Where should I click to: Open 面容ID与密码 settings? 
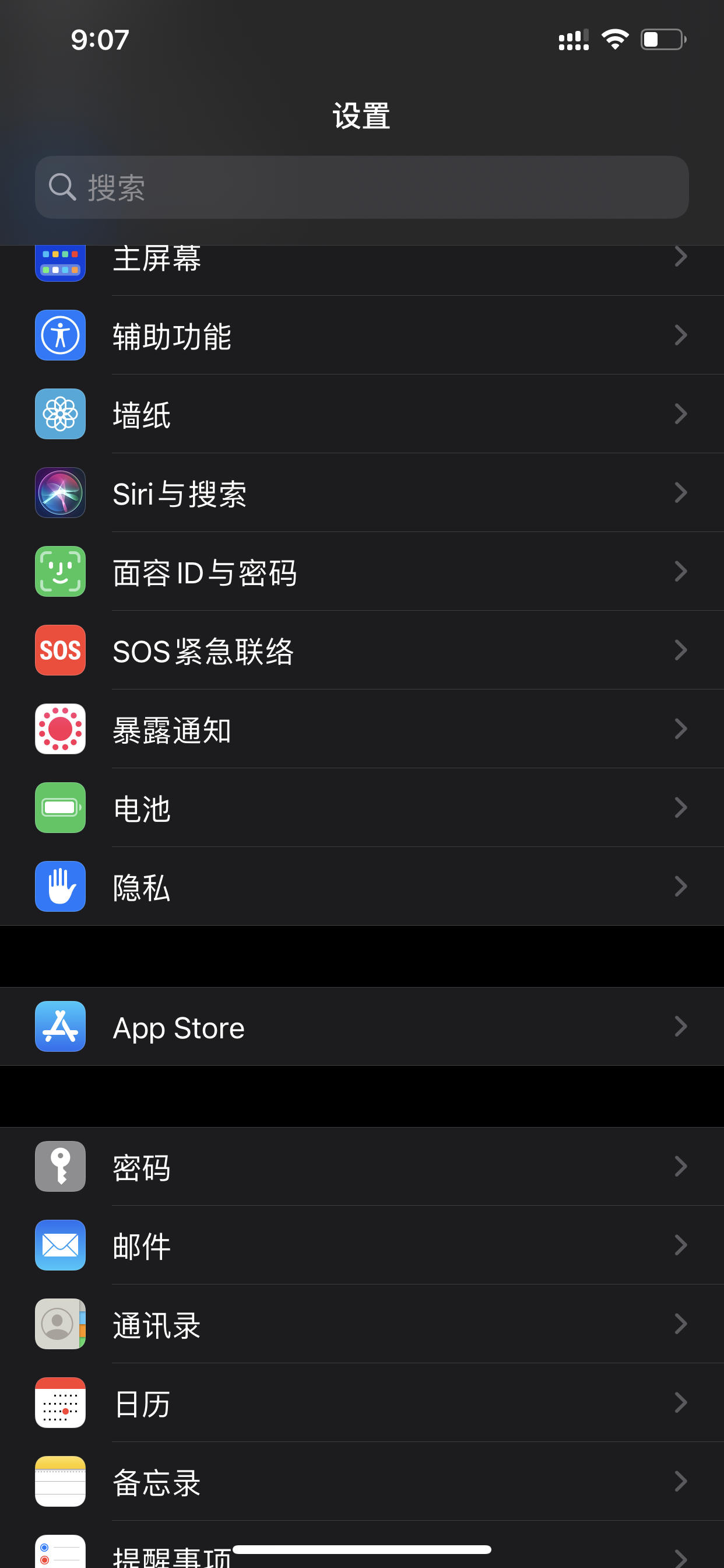361,572
